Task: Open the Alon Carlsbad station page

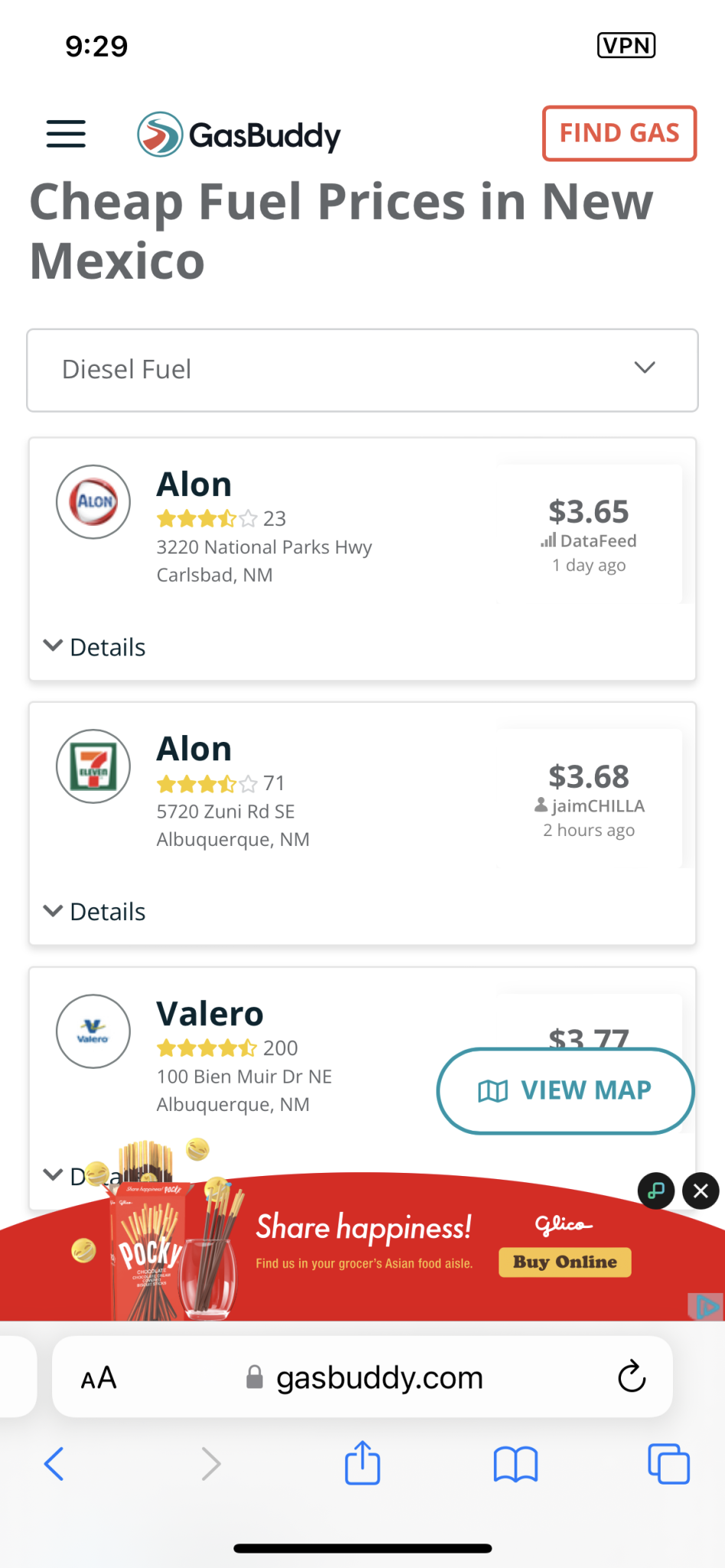Action: [194, 485]
